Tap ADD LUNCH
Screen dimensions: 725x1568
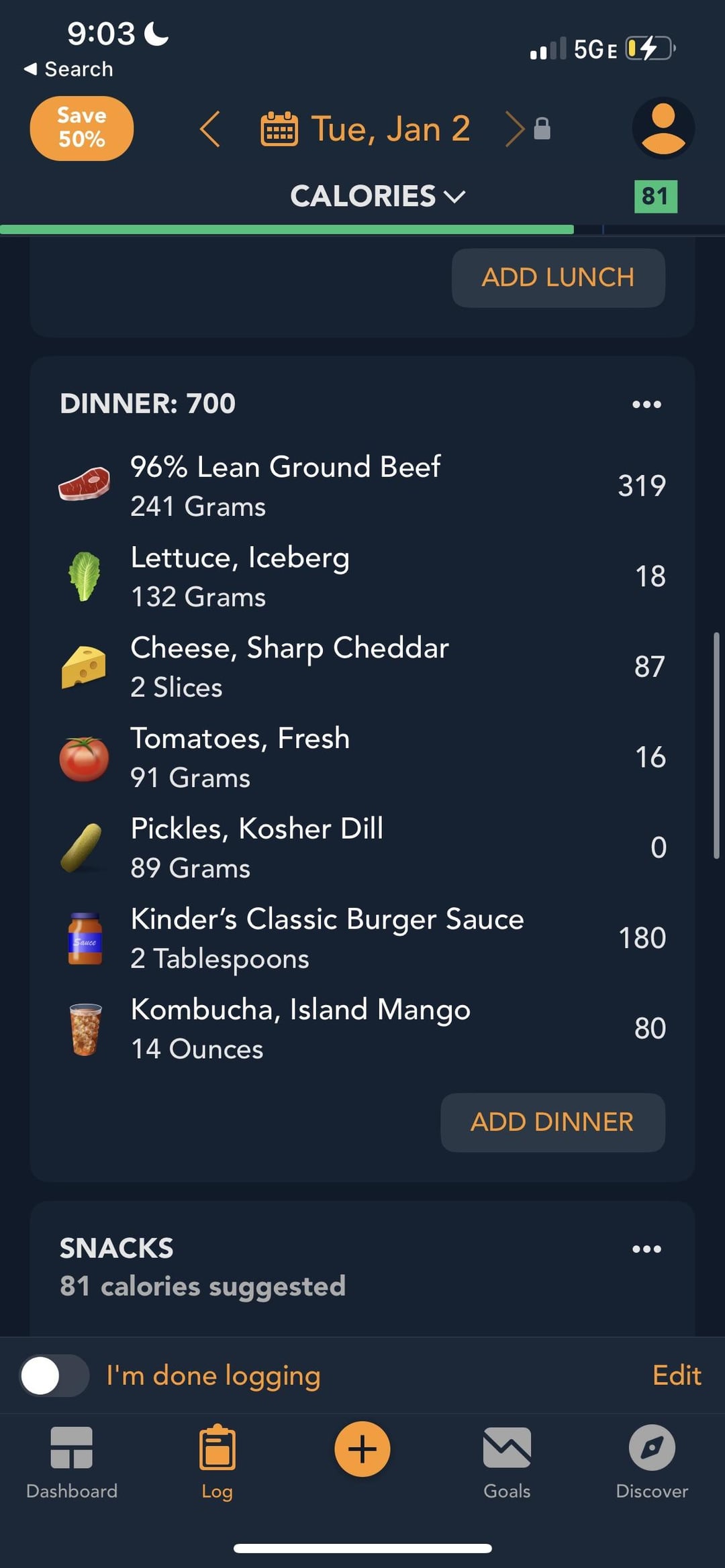pos(558,278)
